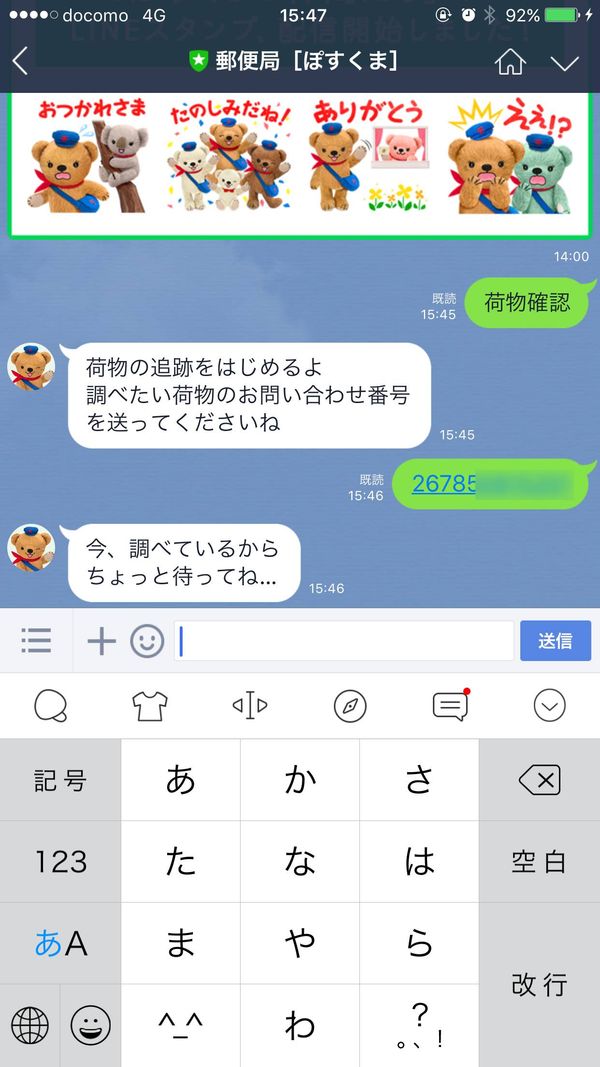Send the message with 送信
This screenshot has width=600, height=1067.
(x=555, y=640)
